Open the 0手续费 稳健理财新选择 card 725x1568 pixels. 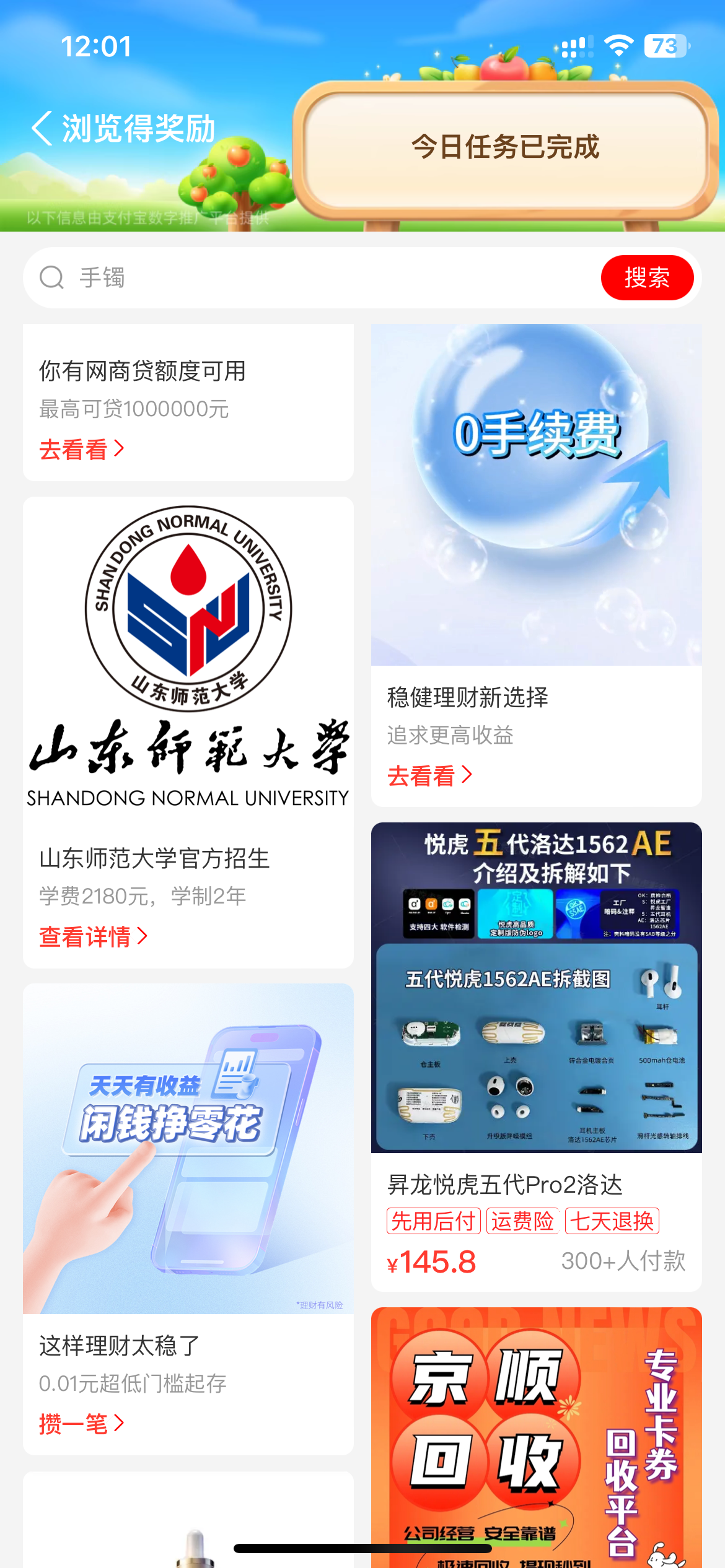[x=536, y=495]
